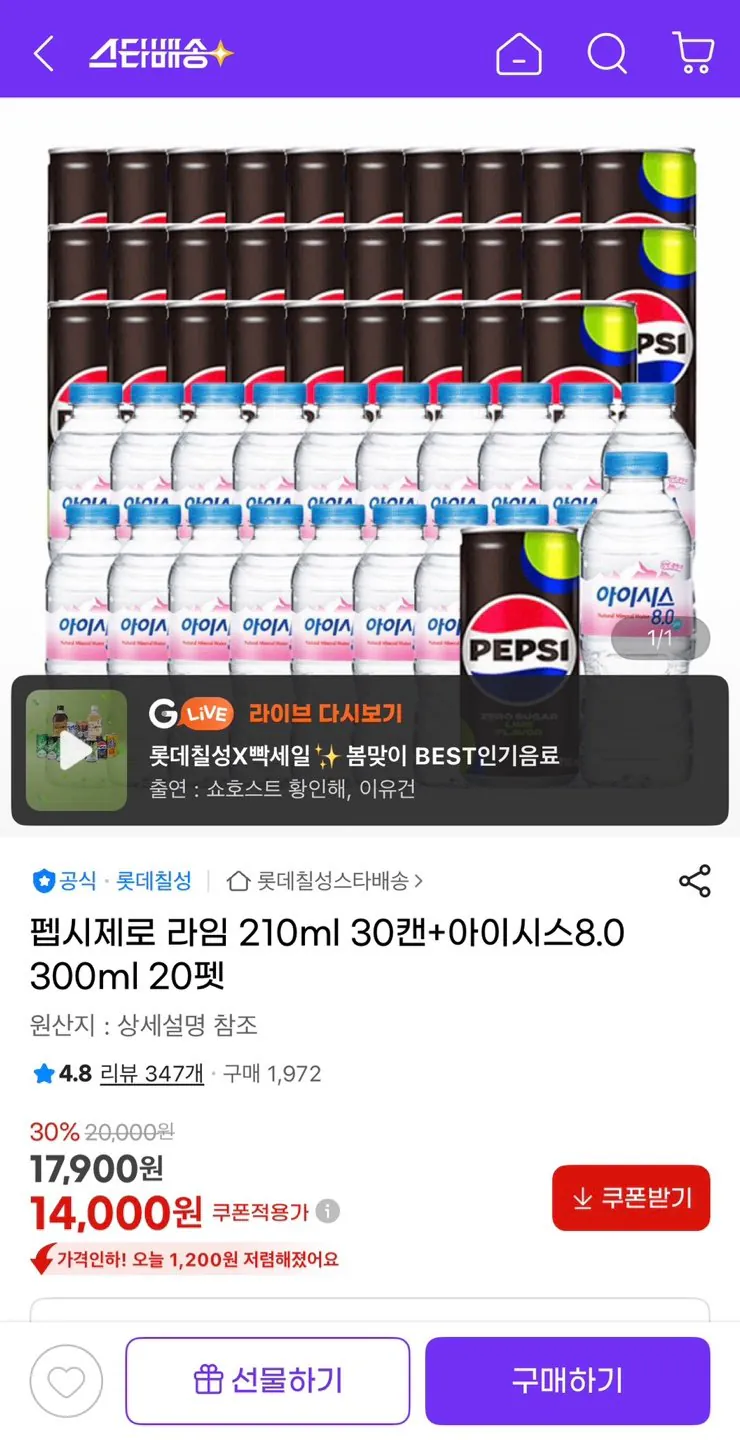
Task: Tap the share icon next to store name
Action: click(694, 880)
